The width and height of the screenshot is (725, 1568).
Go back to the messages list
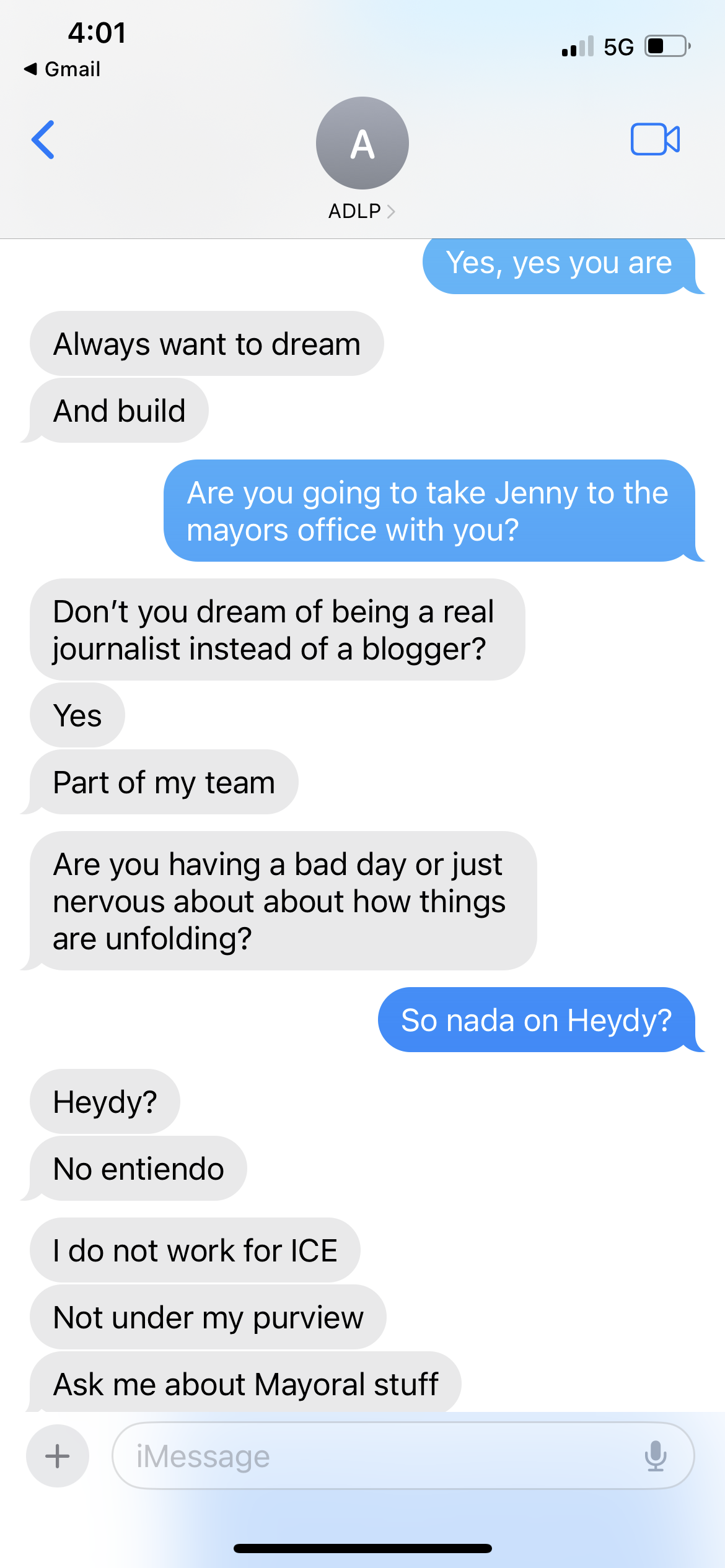click(43, 140)
